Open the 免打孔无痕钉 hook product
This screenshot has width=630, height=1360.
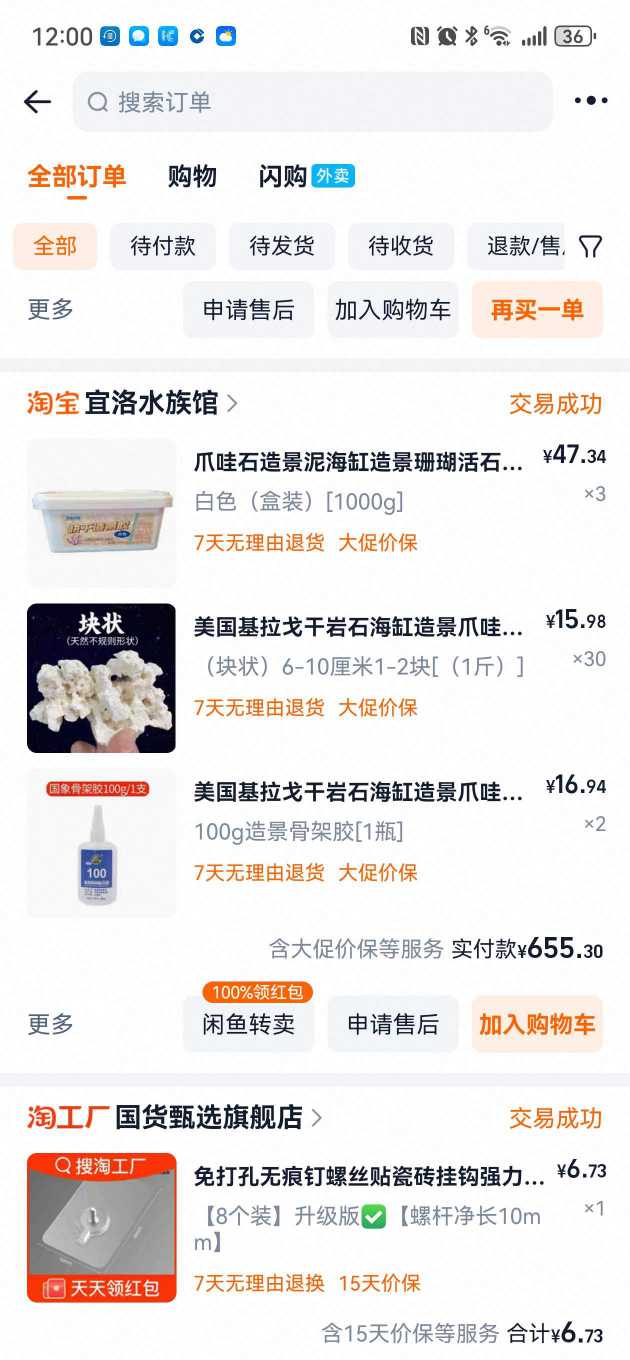(368, 1175)
